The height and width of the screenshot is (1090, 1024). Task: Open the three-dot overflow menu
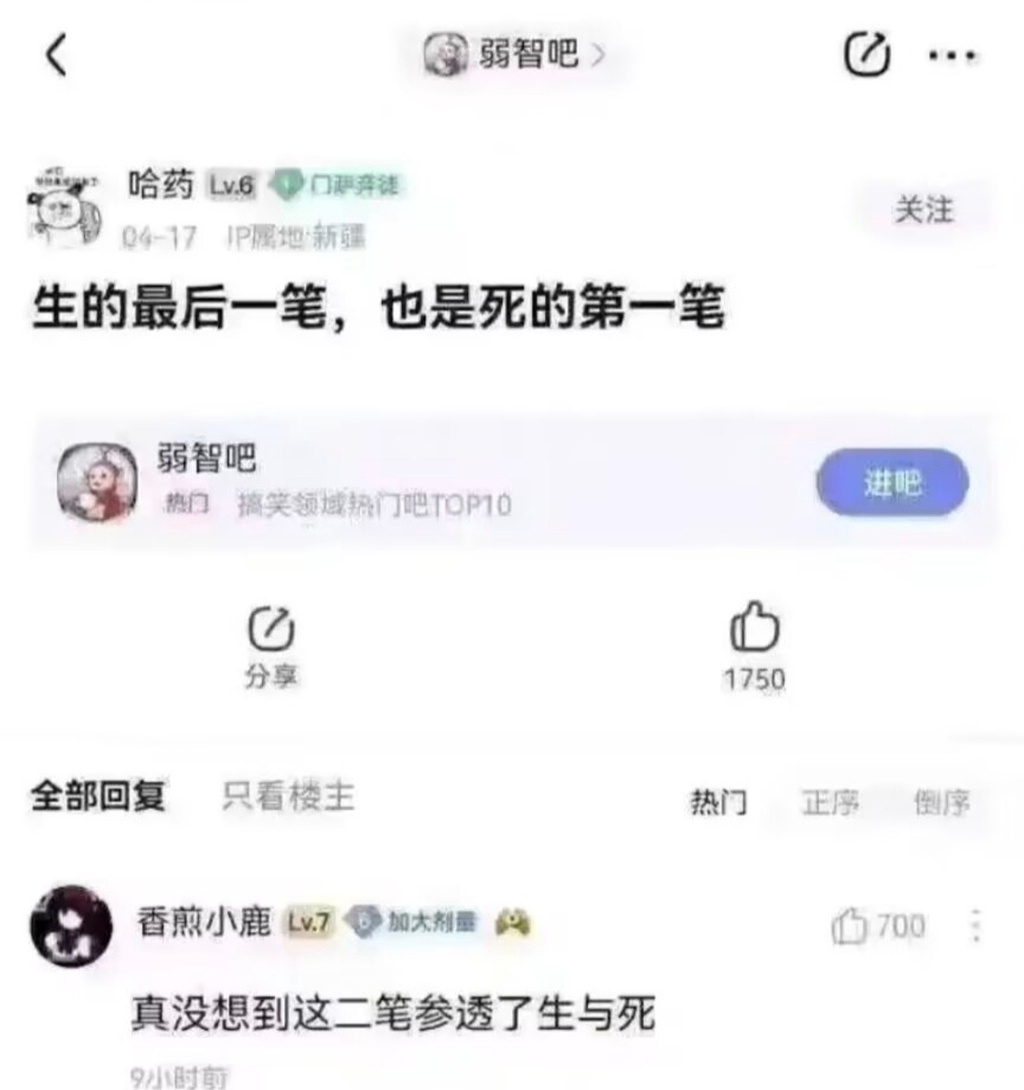coord(951,55)
